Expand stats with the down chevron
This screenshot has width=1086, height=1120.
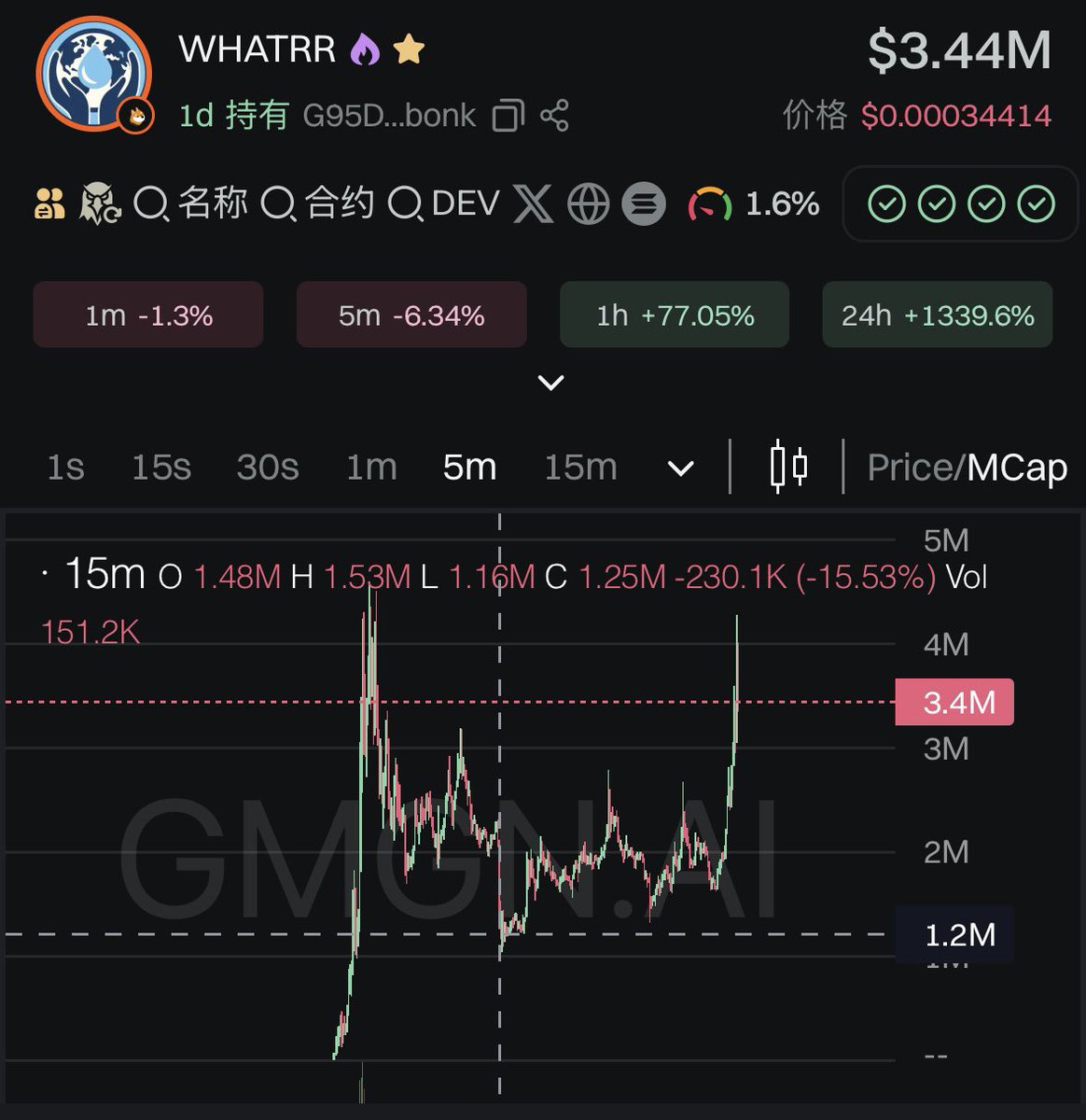click(x=551, y=383)
